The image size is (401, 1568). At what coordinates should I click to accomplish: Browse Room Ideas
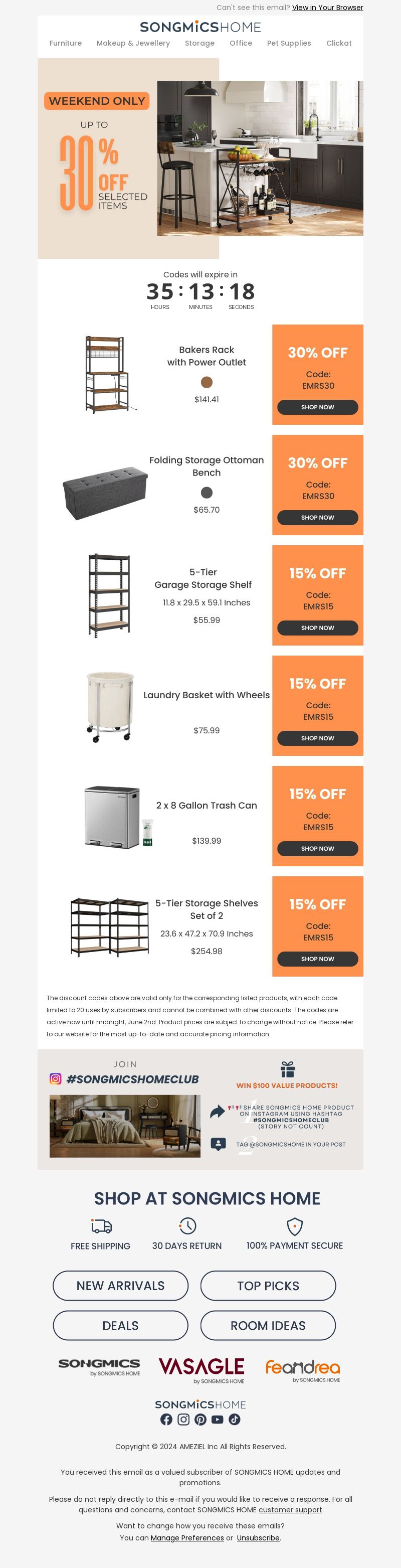[x=268, y=1325]
